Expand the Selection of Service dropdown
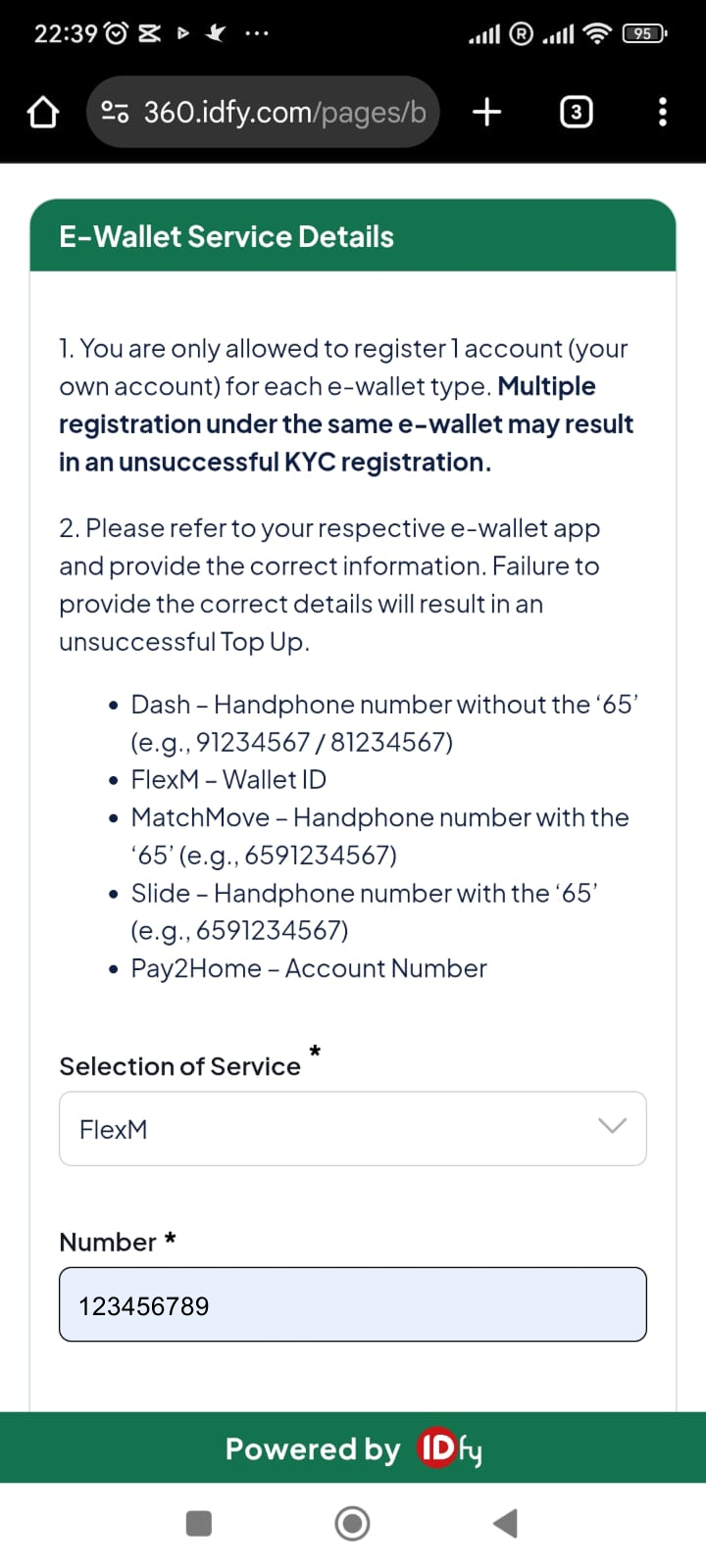The image size is (706, 1568). (x=352, y=1129)
